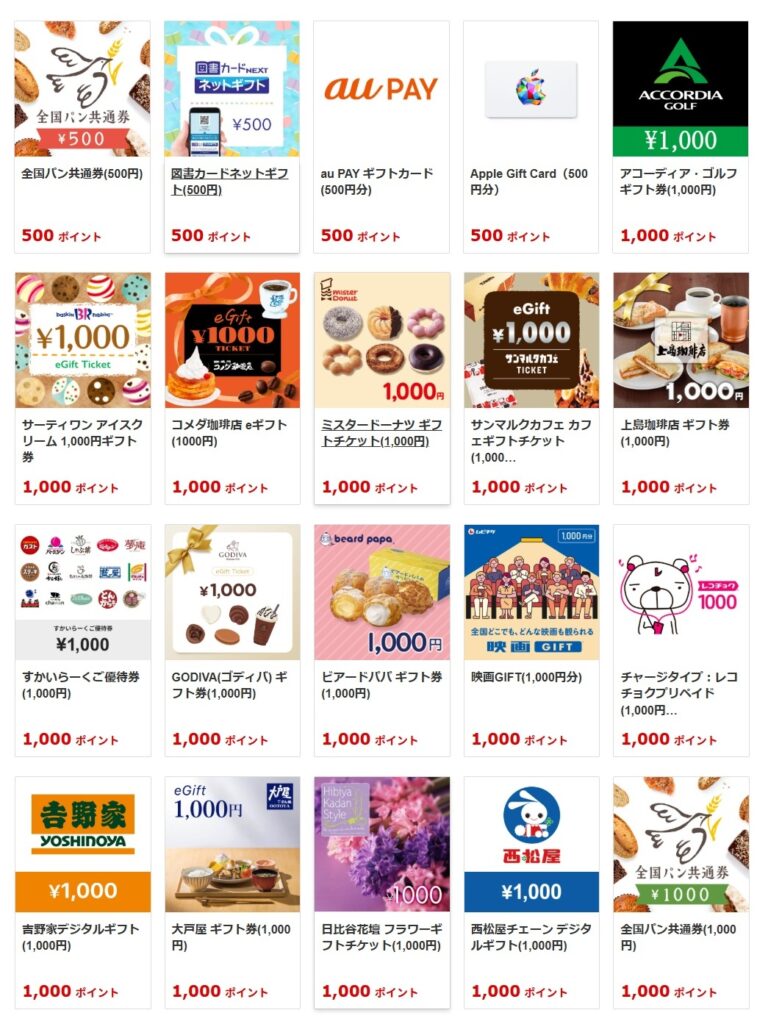Open すかいらーくご優待券(1,000円)
The image size is (768, 1024).
(x=82, y=592)
